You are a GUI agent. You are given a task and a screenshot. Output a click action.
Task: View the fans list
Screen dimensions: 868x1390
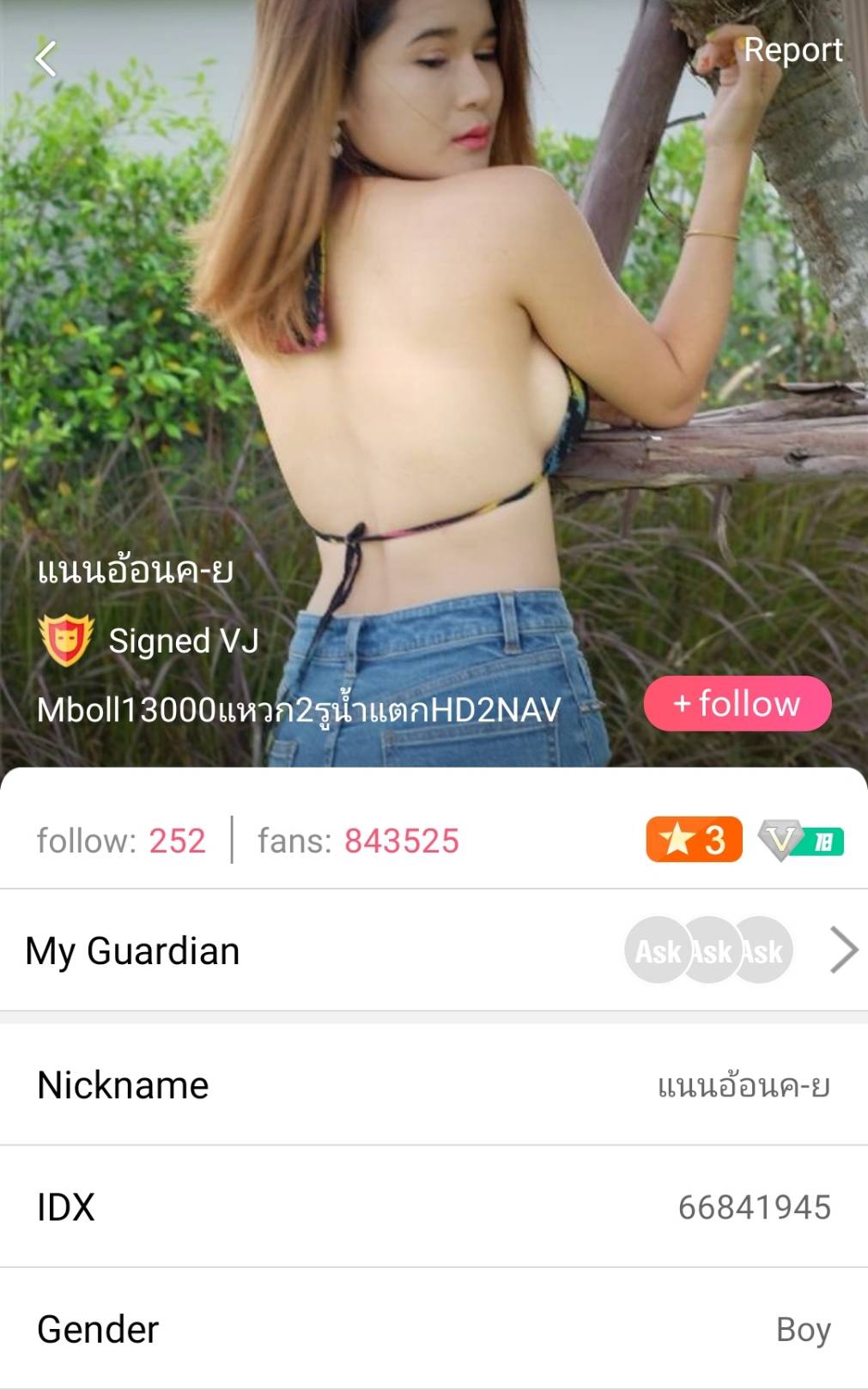[358, 841]
